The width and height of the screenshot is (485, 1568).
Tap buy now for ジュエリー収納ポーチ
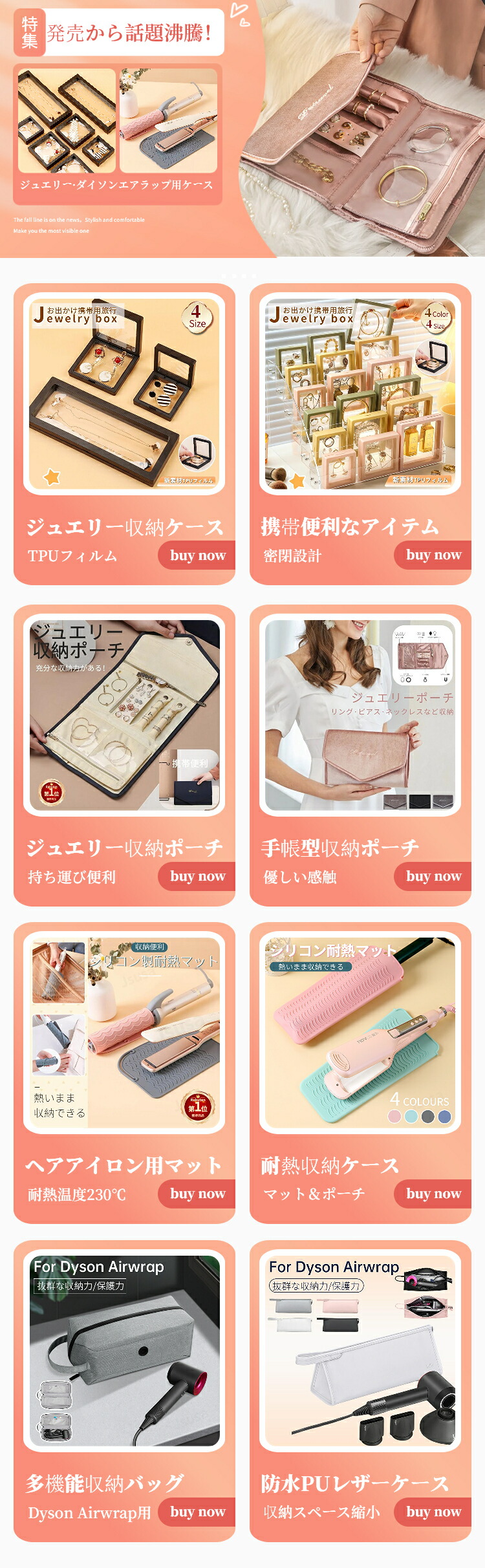click(197, 876)
